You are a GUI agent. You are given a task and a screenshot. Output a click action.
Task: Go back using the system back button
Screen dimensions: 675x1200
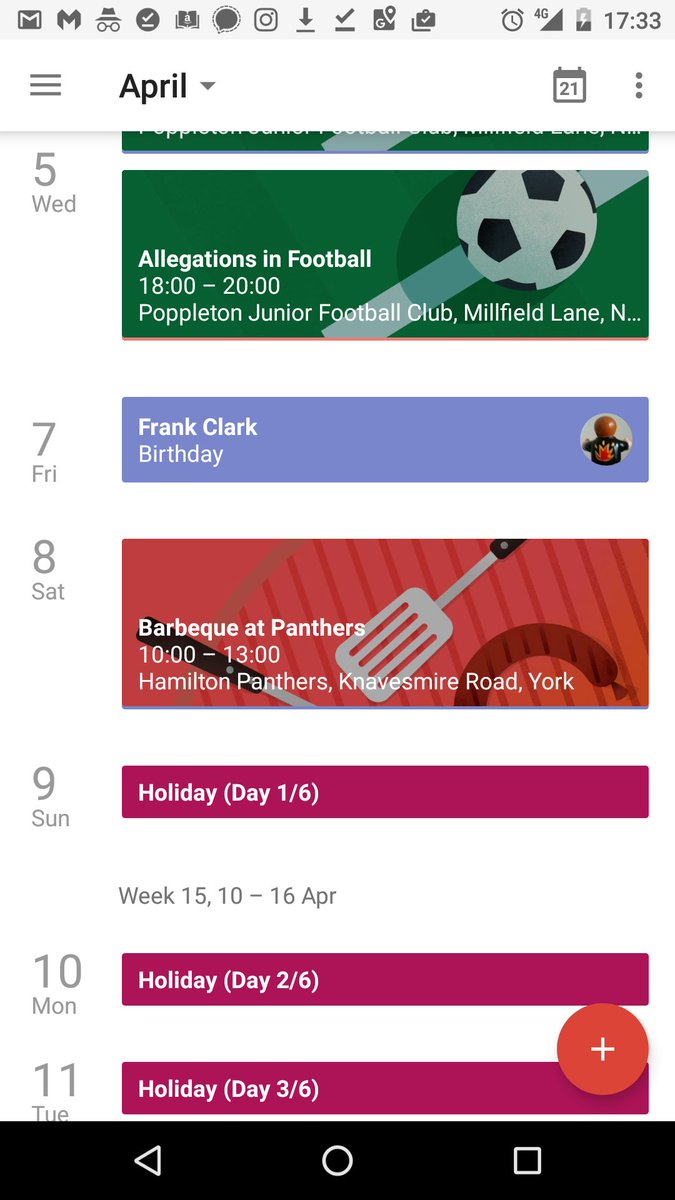click(148, 1160)
